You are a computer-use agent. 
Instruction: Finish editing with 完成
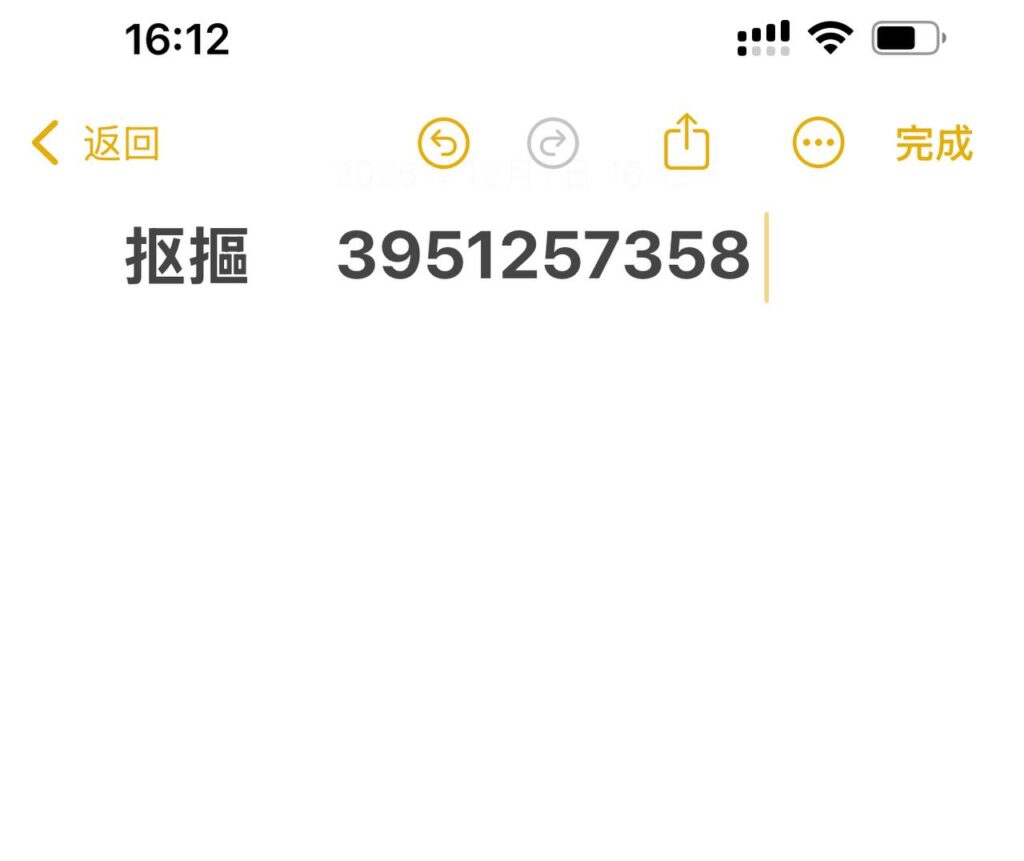click(x=933, y=144)
